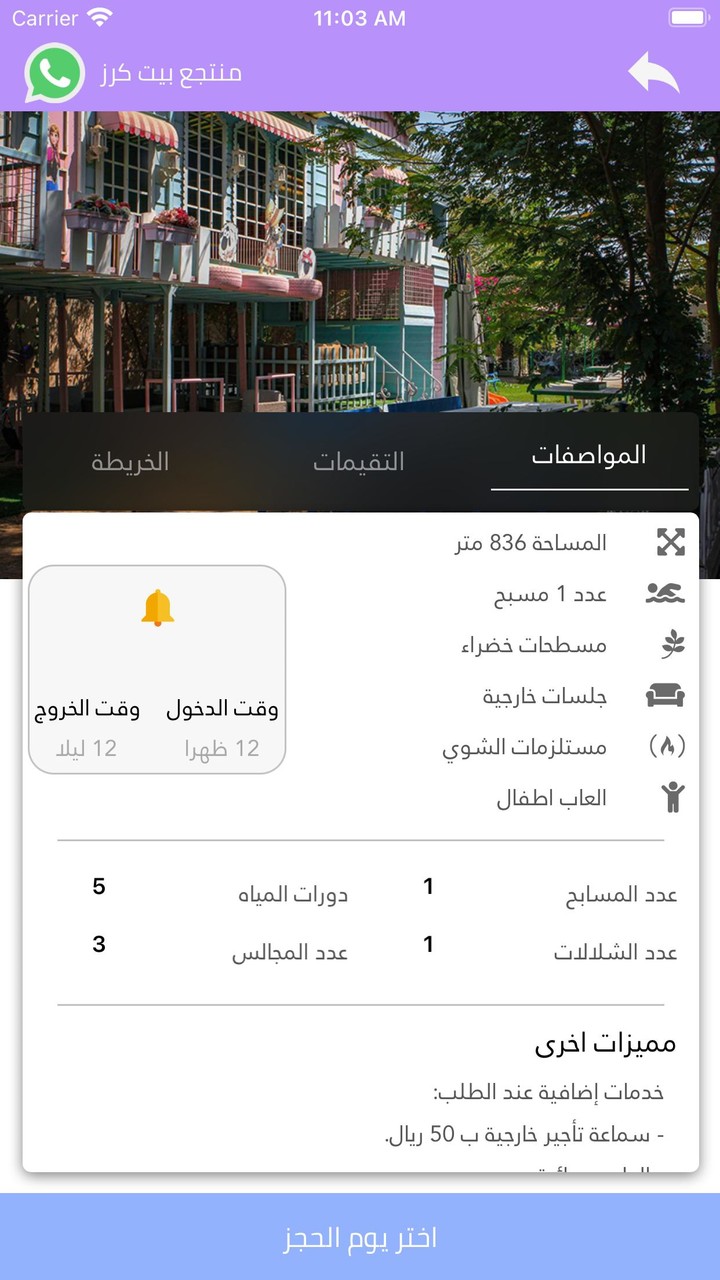Image resolution: width=720 pixels, height=1280 pixels.
Task: Tap the resort cover photo
Action: [x=360, y=260]
